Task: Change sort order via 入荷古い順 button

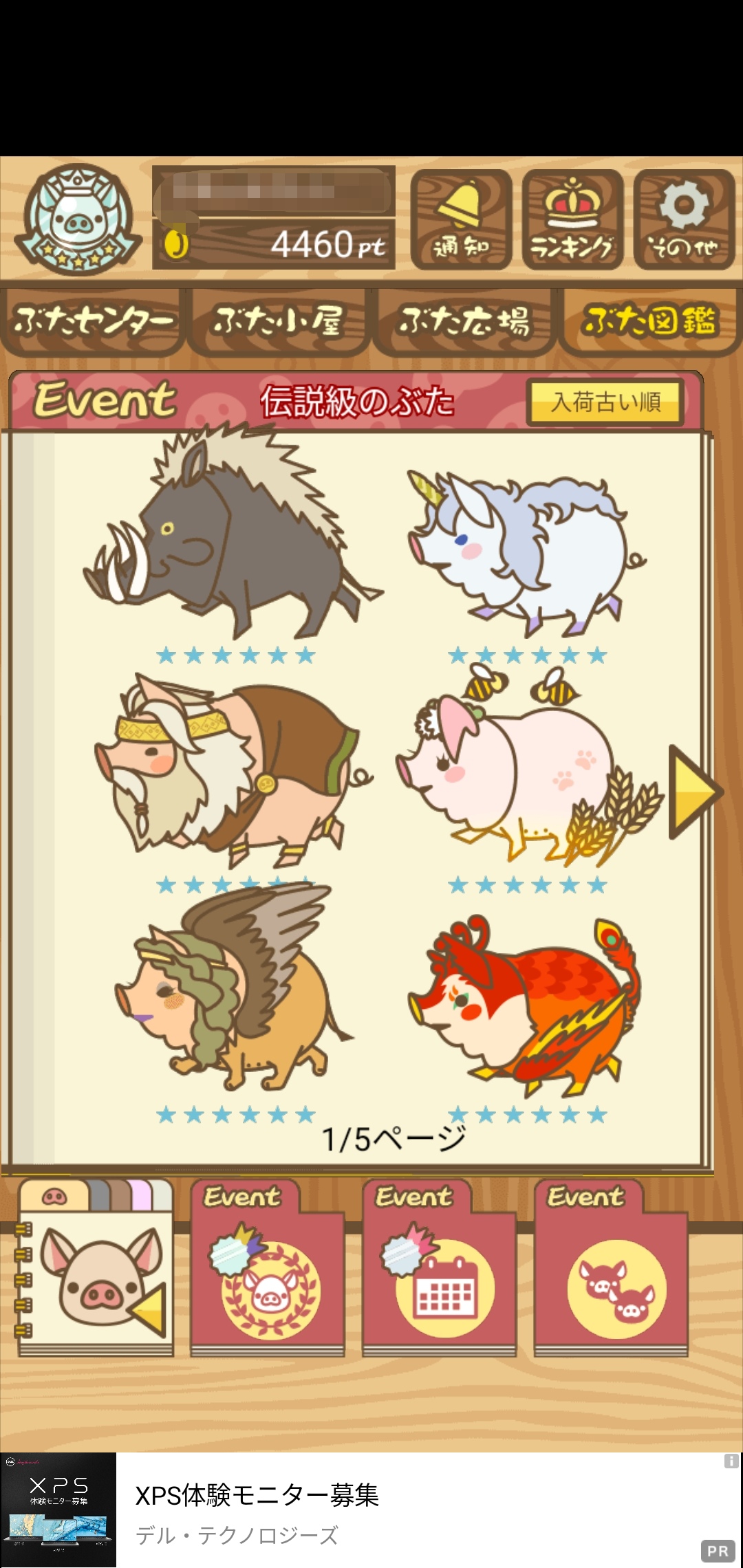Action: [x=605, y=402]
